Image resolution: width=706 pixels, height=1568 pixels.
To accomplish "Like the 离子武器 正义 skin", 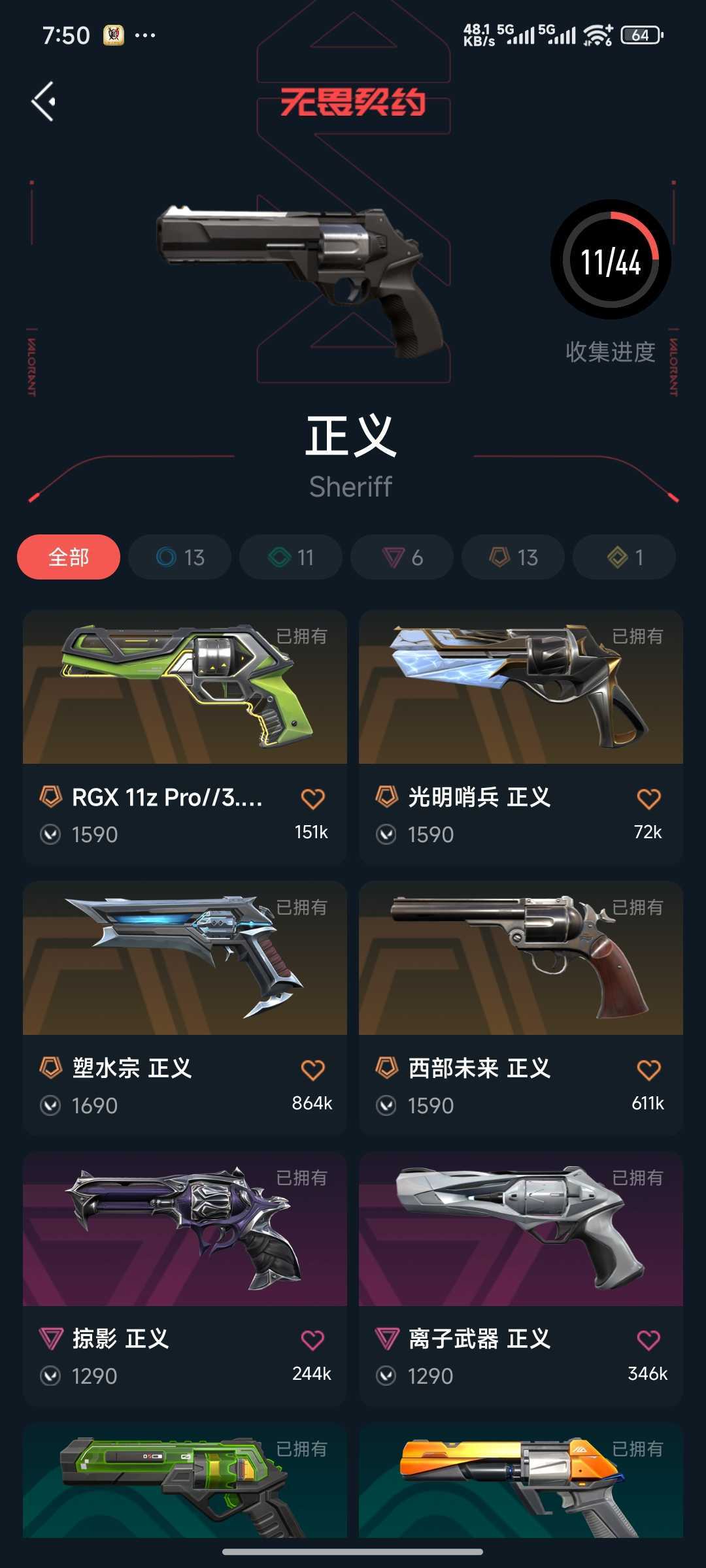I will 648,1340.
